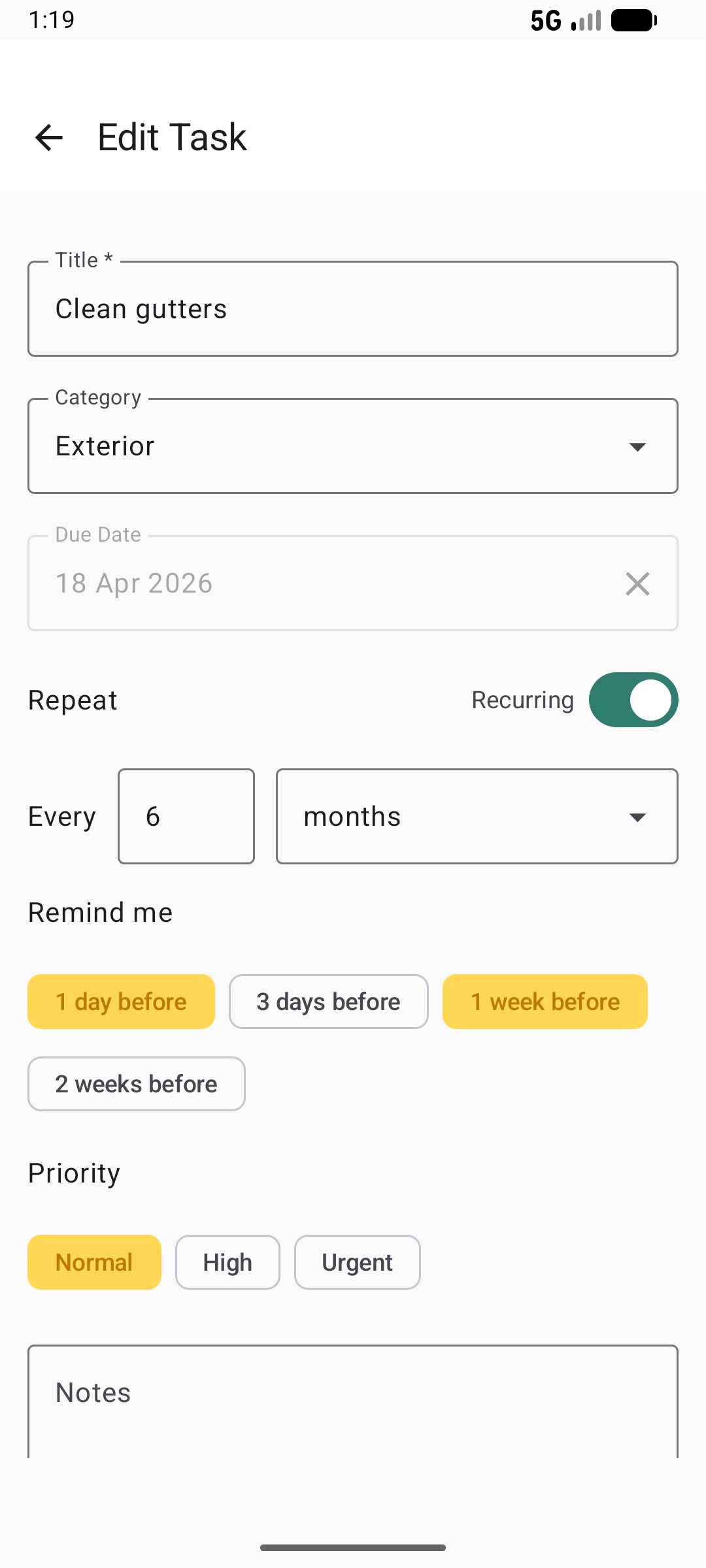Tap the repeat interval unit dropdown arrow
Viewport: 706px width, 1568px height.
(x=637, y=817)
